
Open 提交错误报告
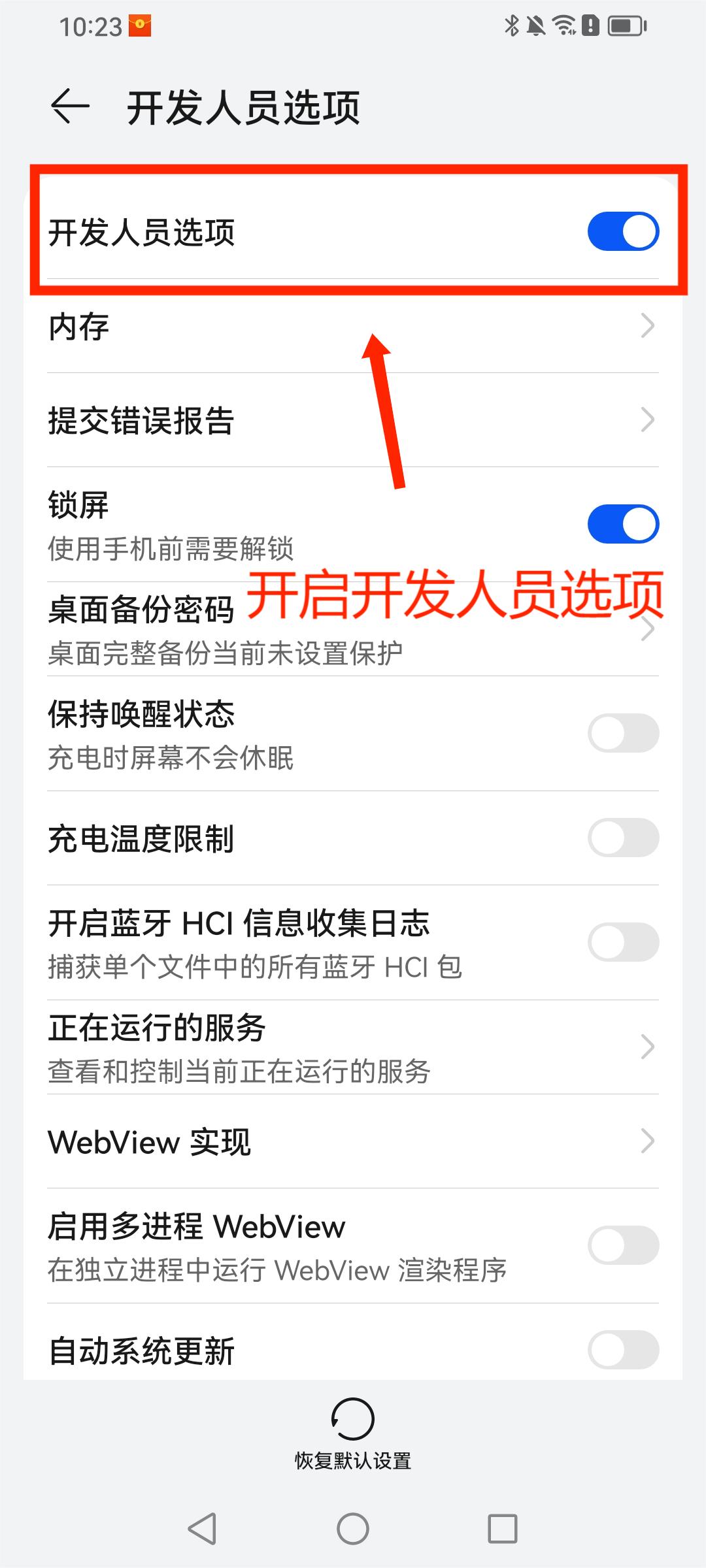pyautogui.click(x=353, y=420)
